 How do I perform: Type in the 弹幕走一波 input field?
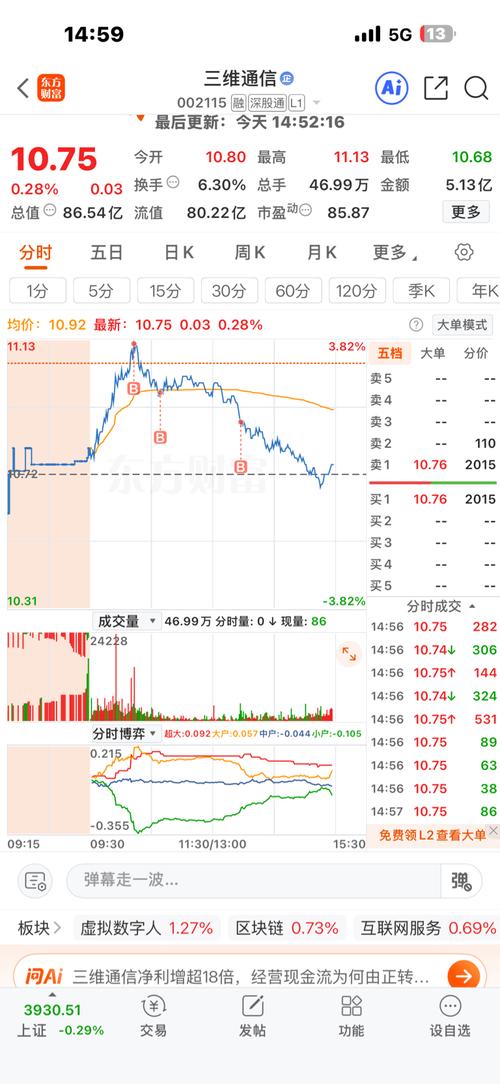(254, 880)
